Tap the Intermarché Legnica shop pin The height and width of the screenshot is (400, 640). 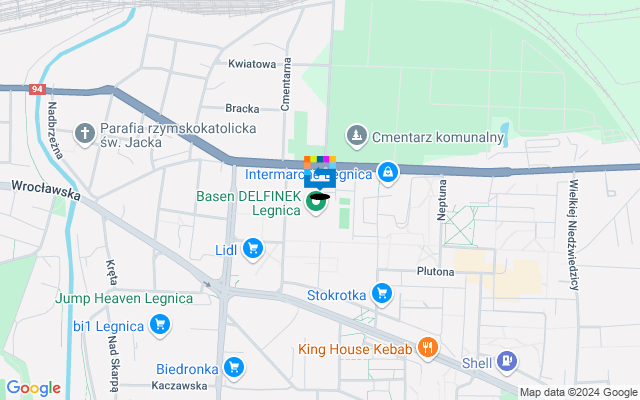pyautogui.click(x=388, y=173)
